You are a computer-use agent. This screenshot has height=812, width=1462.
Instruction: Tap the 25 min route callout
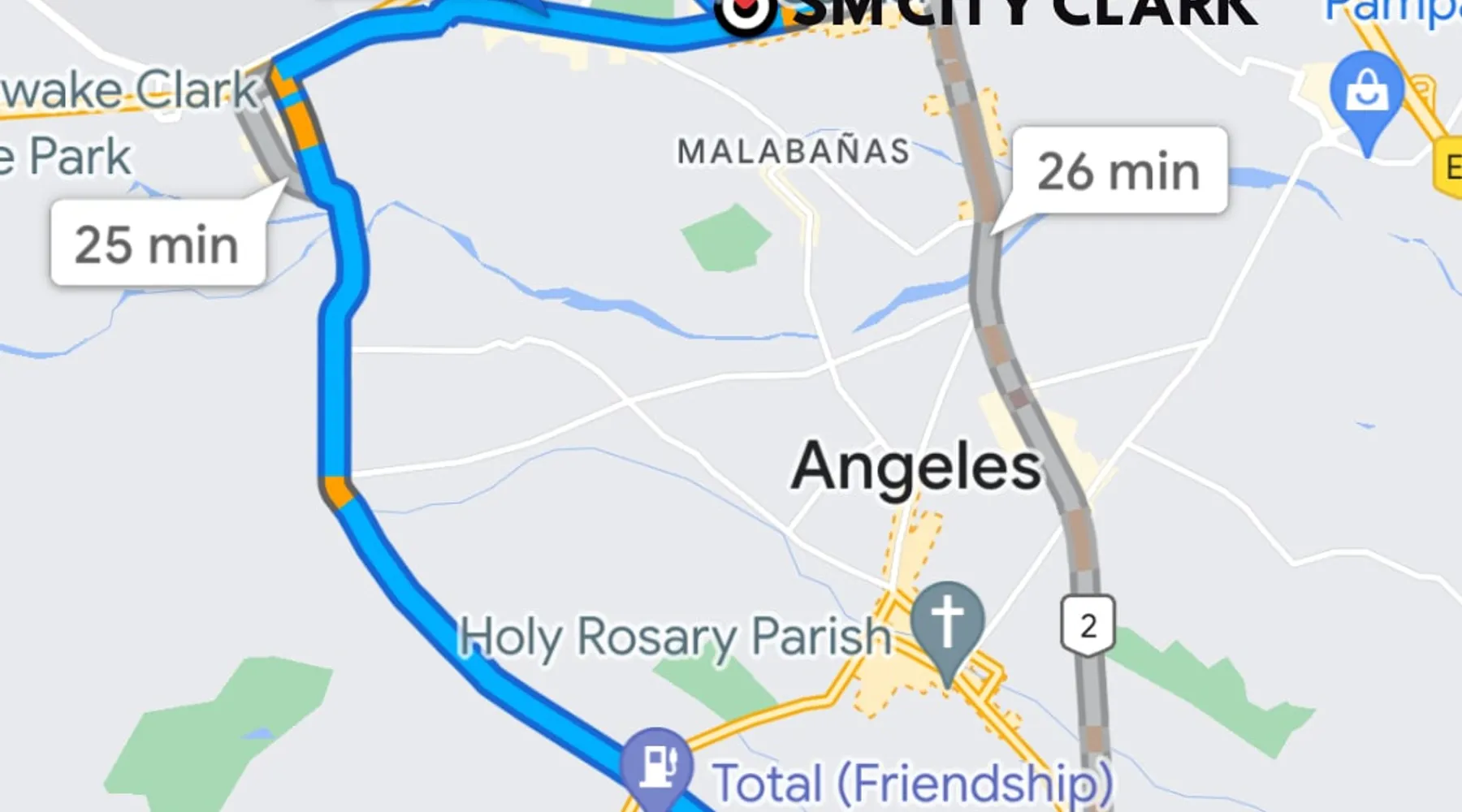coord(158,244)
